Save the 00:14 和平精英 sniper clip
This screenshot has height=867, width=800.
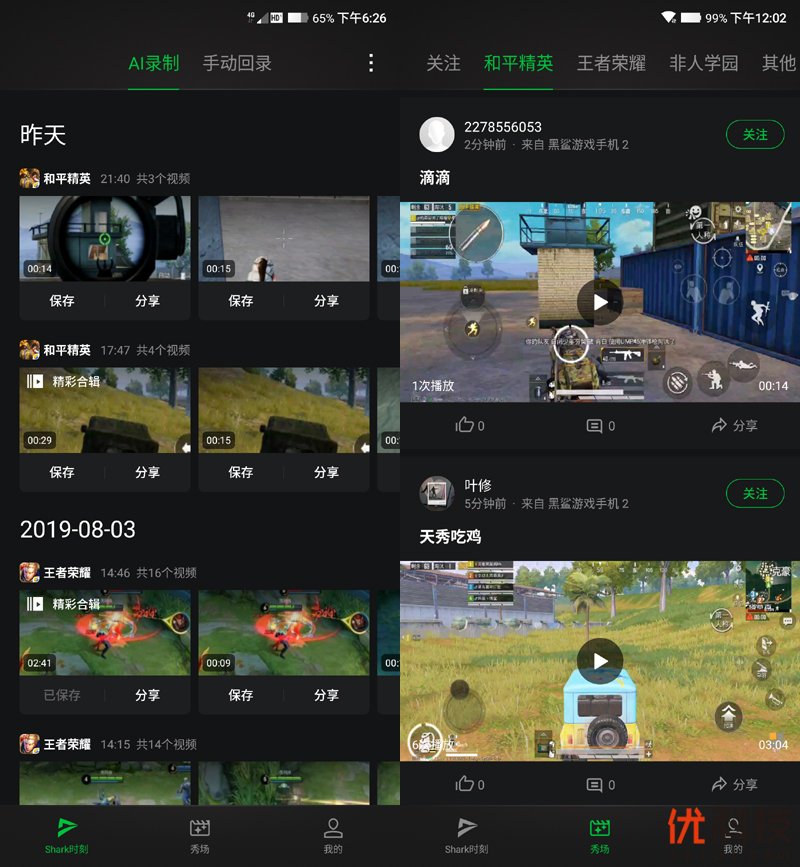(x=62, y=301)
